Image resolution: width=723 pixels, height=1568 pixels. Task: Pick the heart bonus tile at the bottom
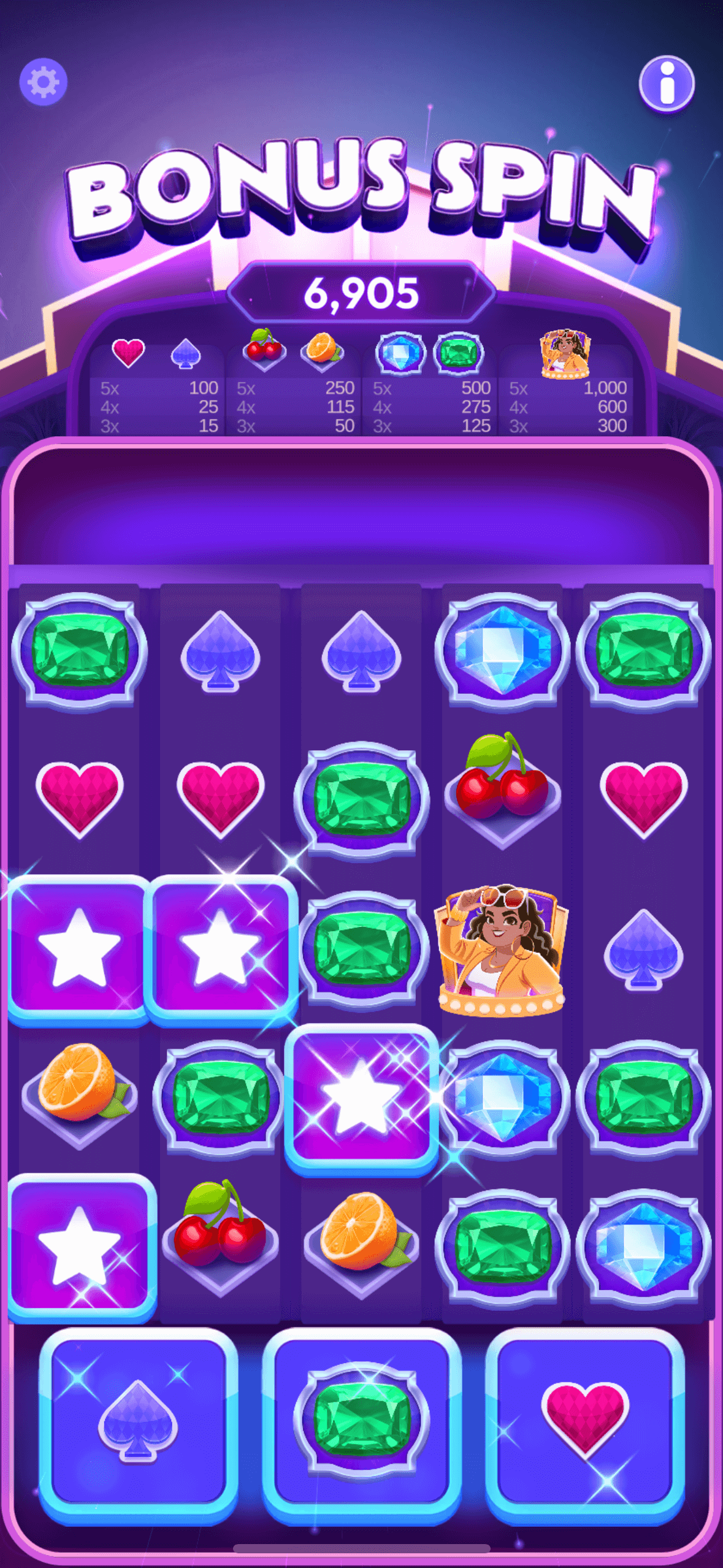pos(585,1426)
